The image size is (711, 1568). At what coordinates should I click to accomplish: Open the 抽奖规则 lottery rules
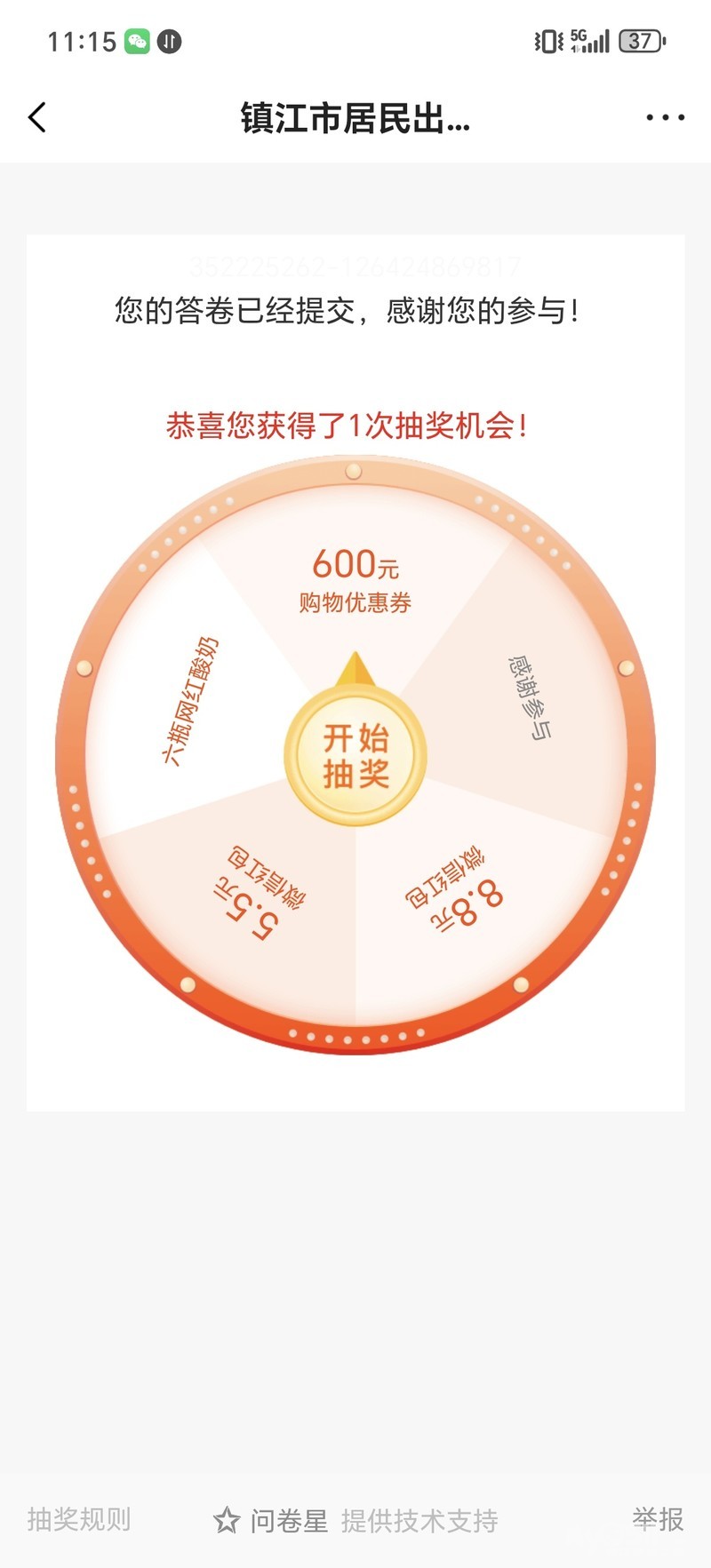[79, 1519]
